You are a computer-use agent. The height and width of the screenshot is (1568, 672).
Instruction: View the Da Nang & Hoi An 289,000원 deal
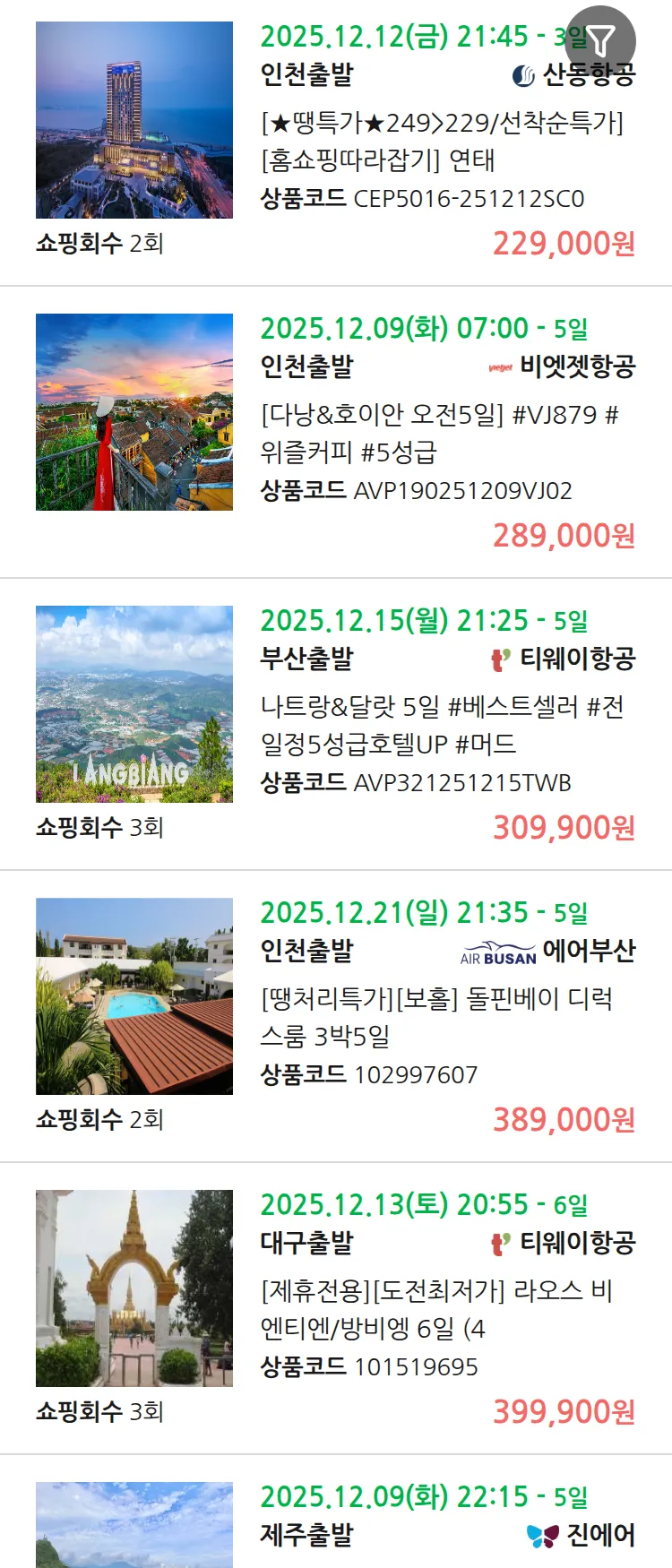click(441, 433)
